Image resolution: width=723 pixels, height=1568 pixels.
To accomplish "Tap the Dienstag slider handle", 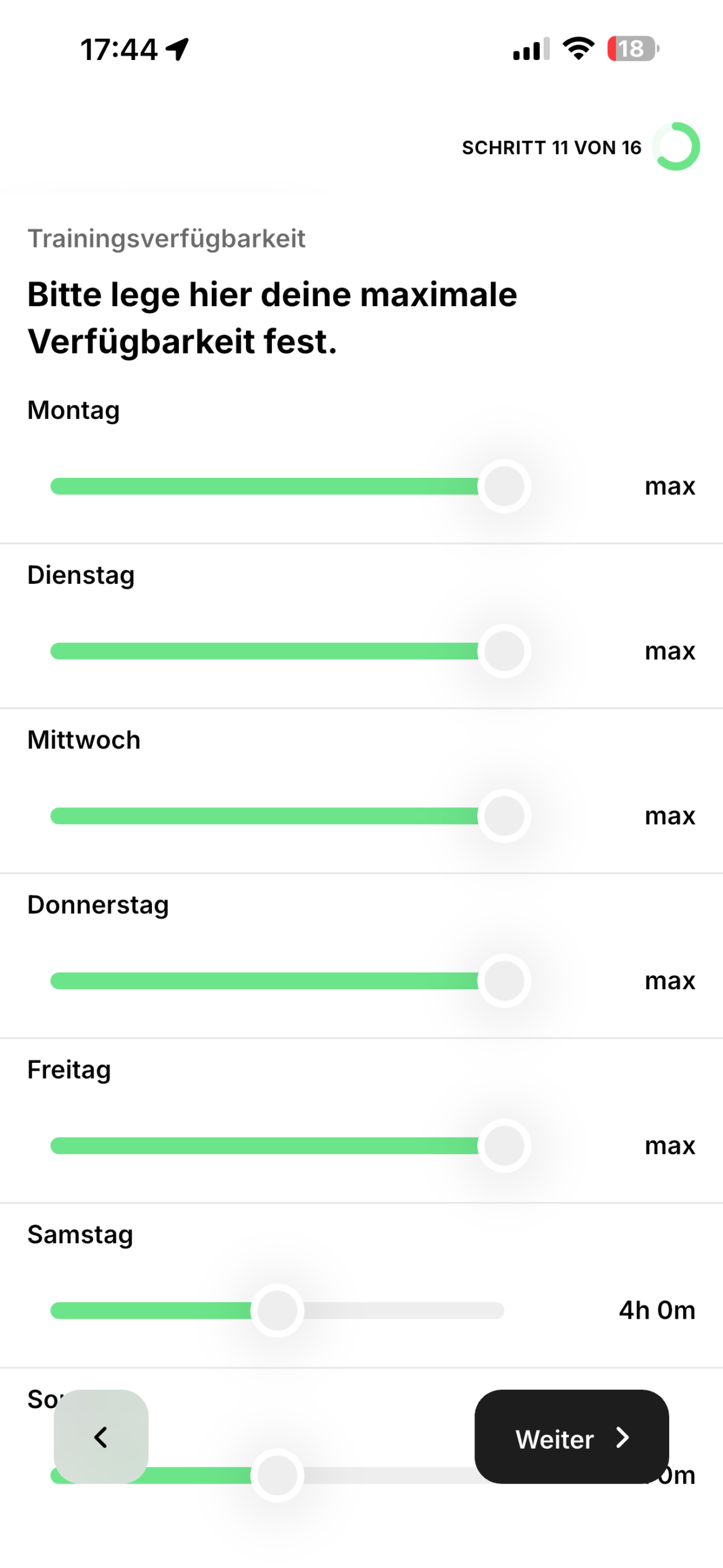I will [504, 651].
